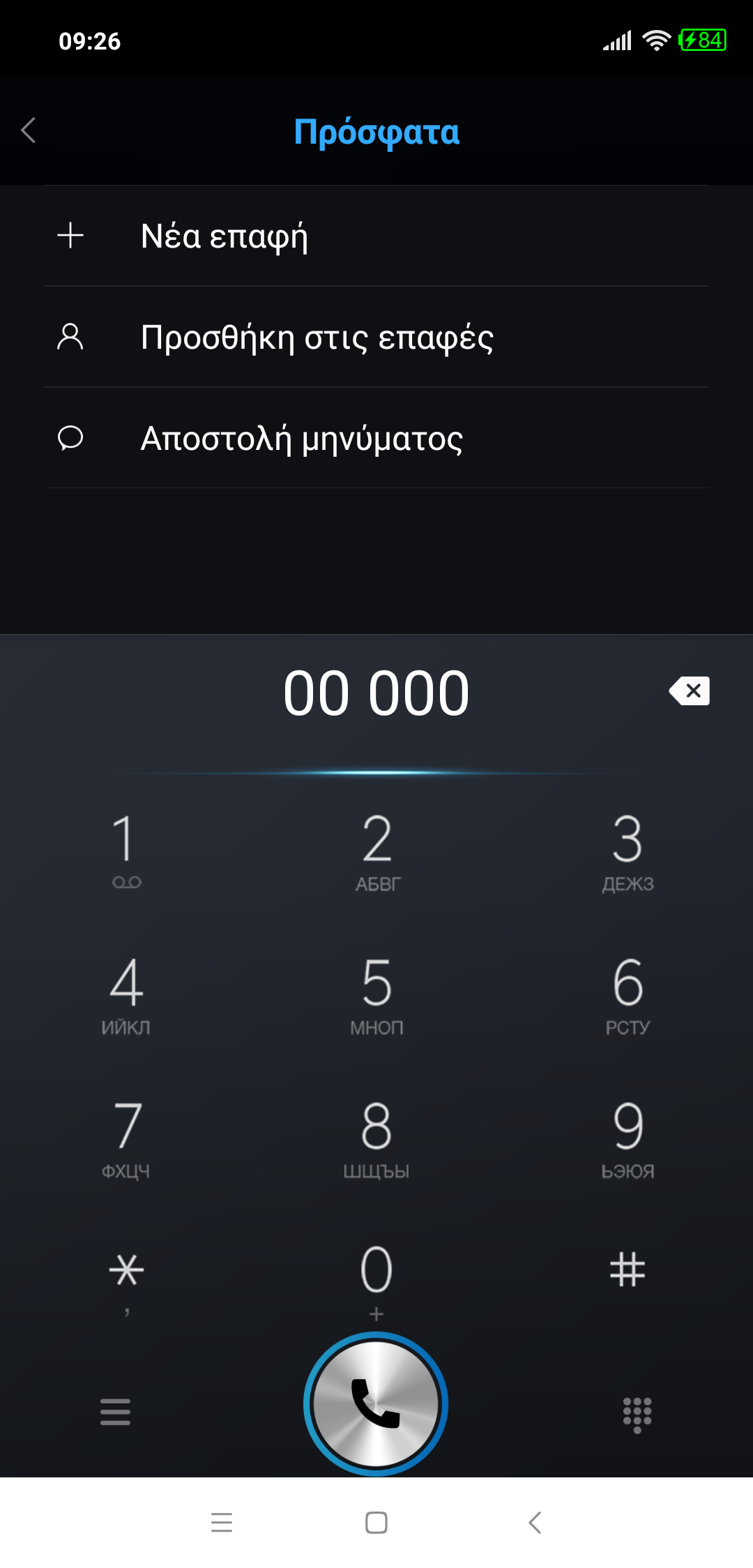Tap the 5 key
The height and width of the screenshot is (1568, 753).
[376, 994]
